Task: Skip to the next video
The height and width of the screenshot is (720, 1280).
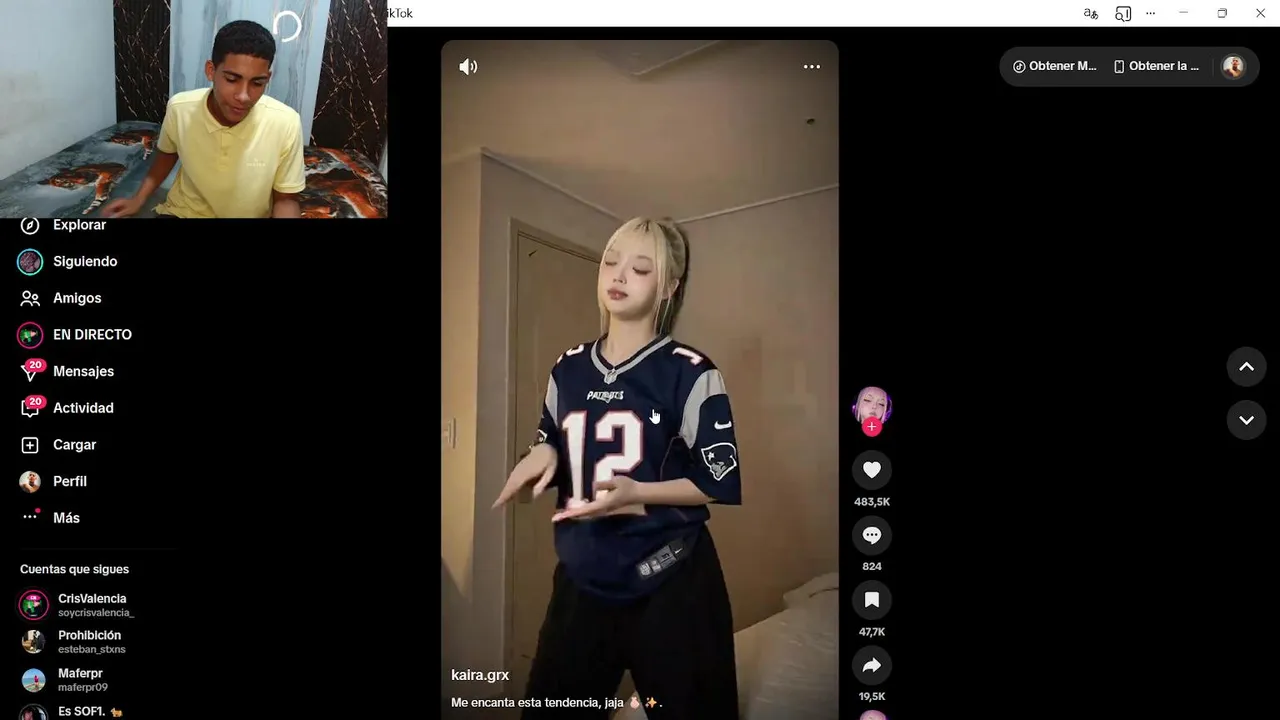Action: tap(1246, 420)
